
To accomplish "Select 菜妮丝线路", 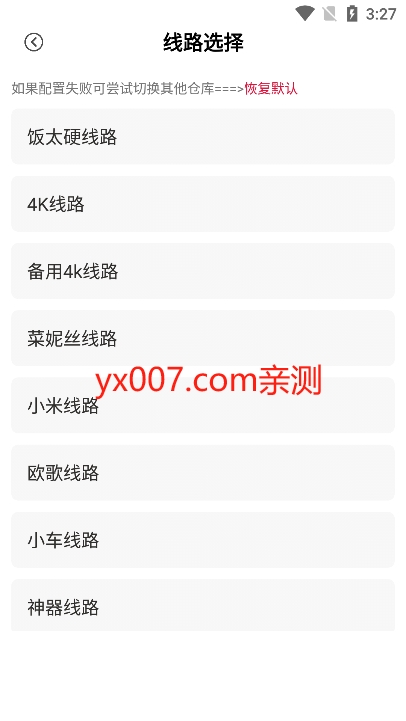I will (x=203, y=338).
